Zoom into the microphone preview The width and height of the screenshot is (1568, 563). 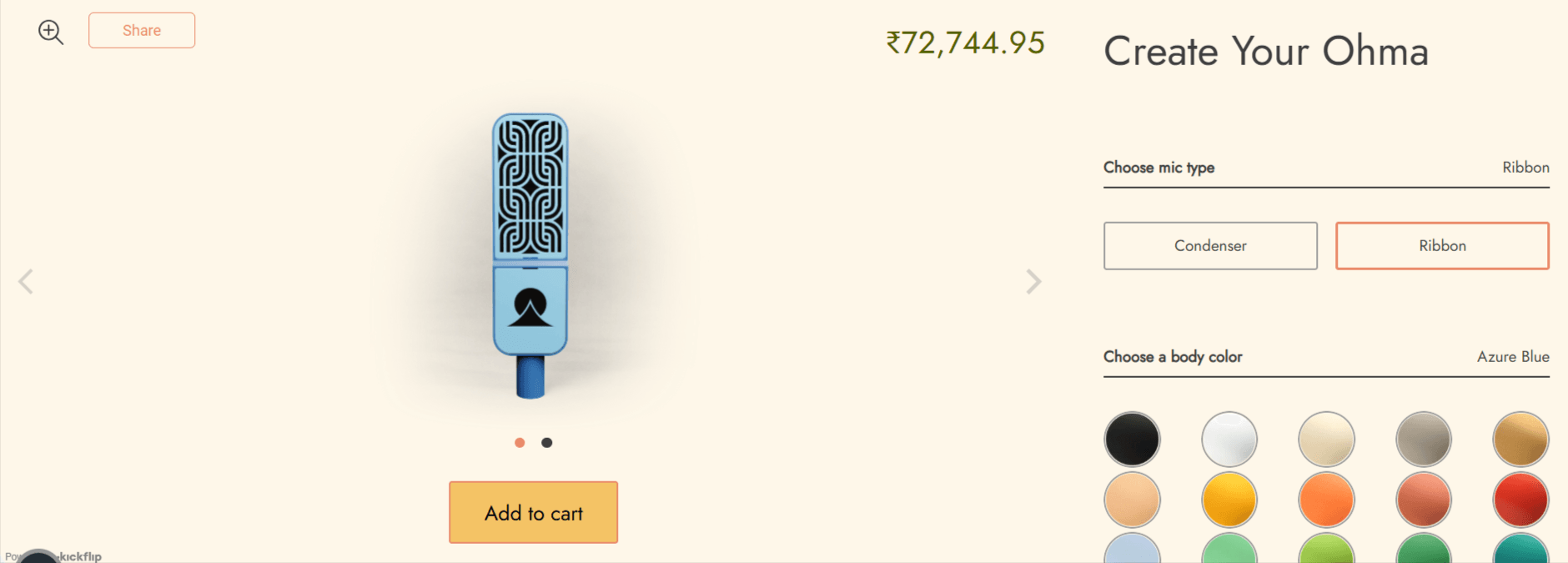point(50,32)
